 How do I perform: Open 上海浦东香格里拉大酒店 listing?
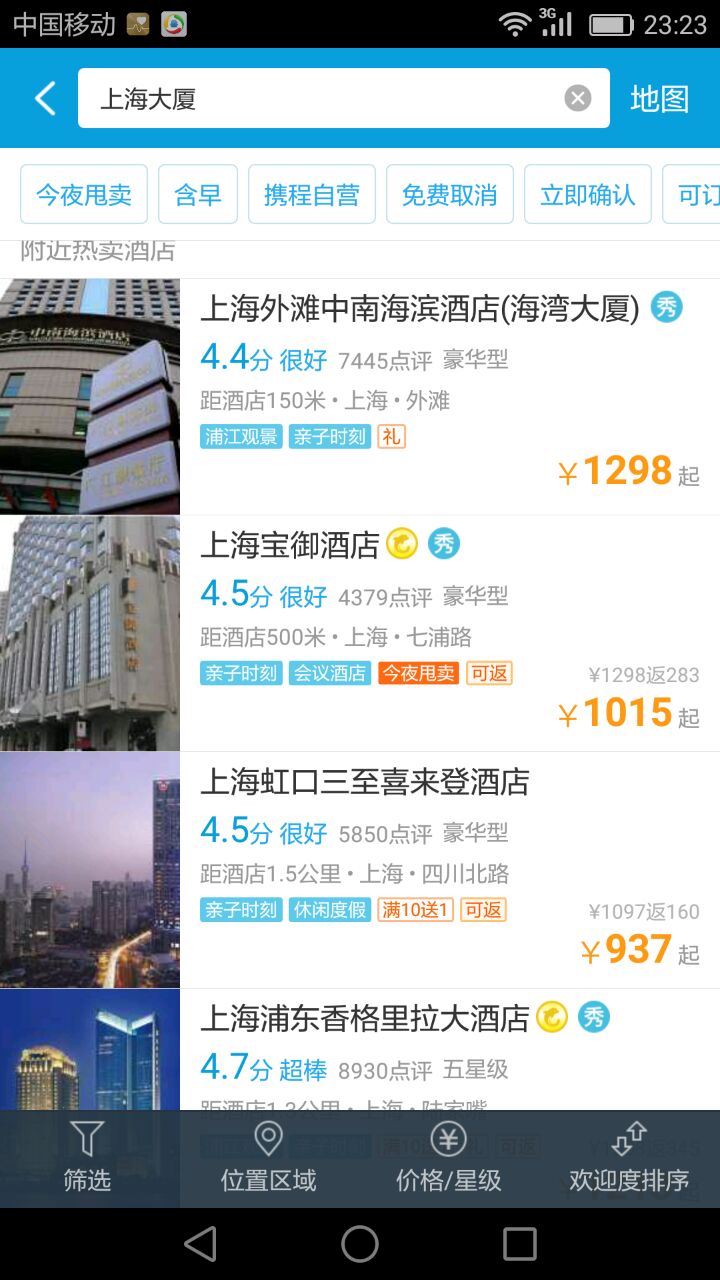click(365, 1019)
